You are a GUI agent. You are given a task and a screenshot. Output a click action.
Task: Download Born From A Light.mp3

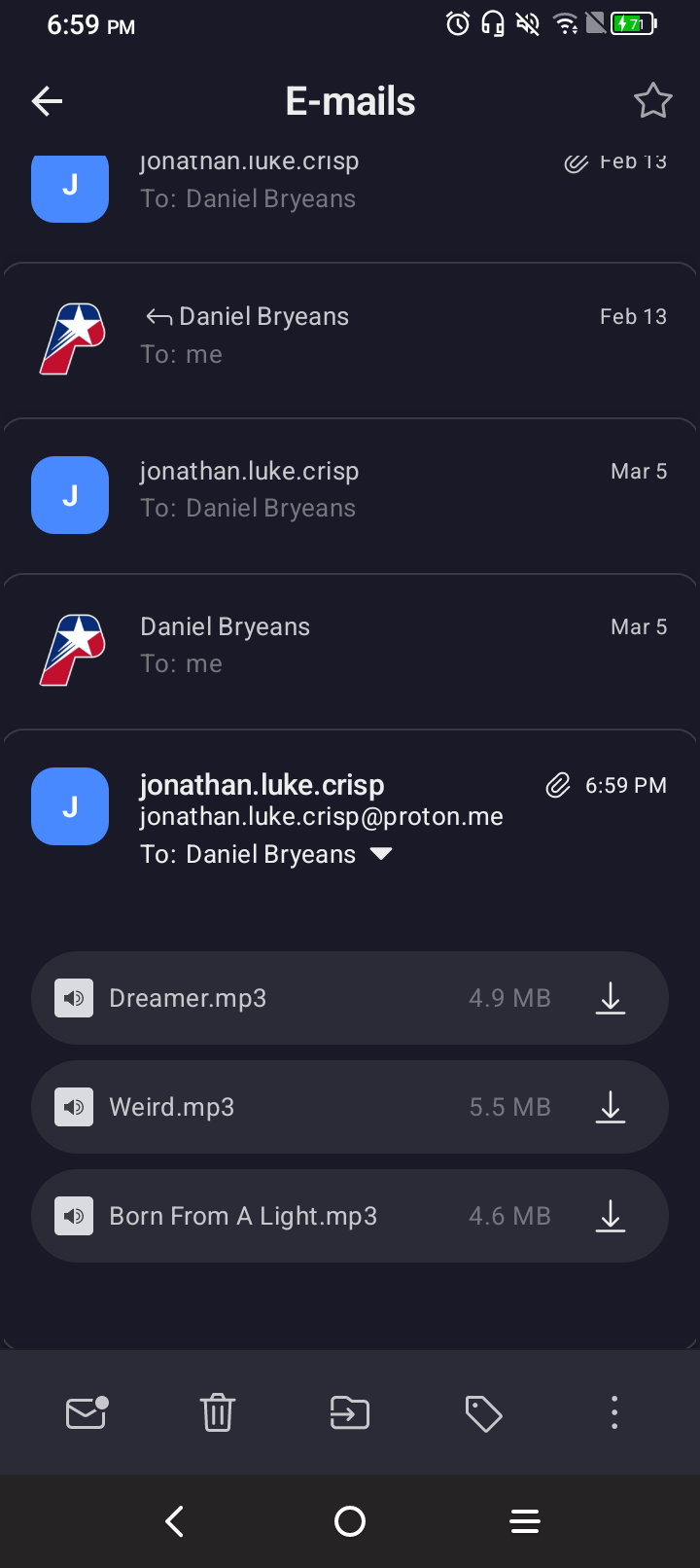[x=610, y=1216]
